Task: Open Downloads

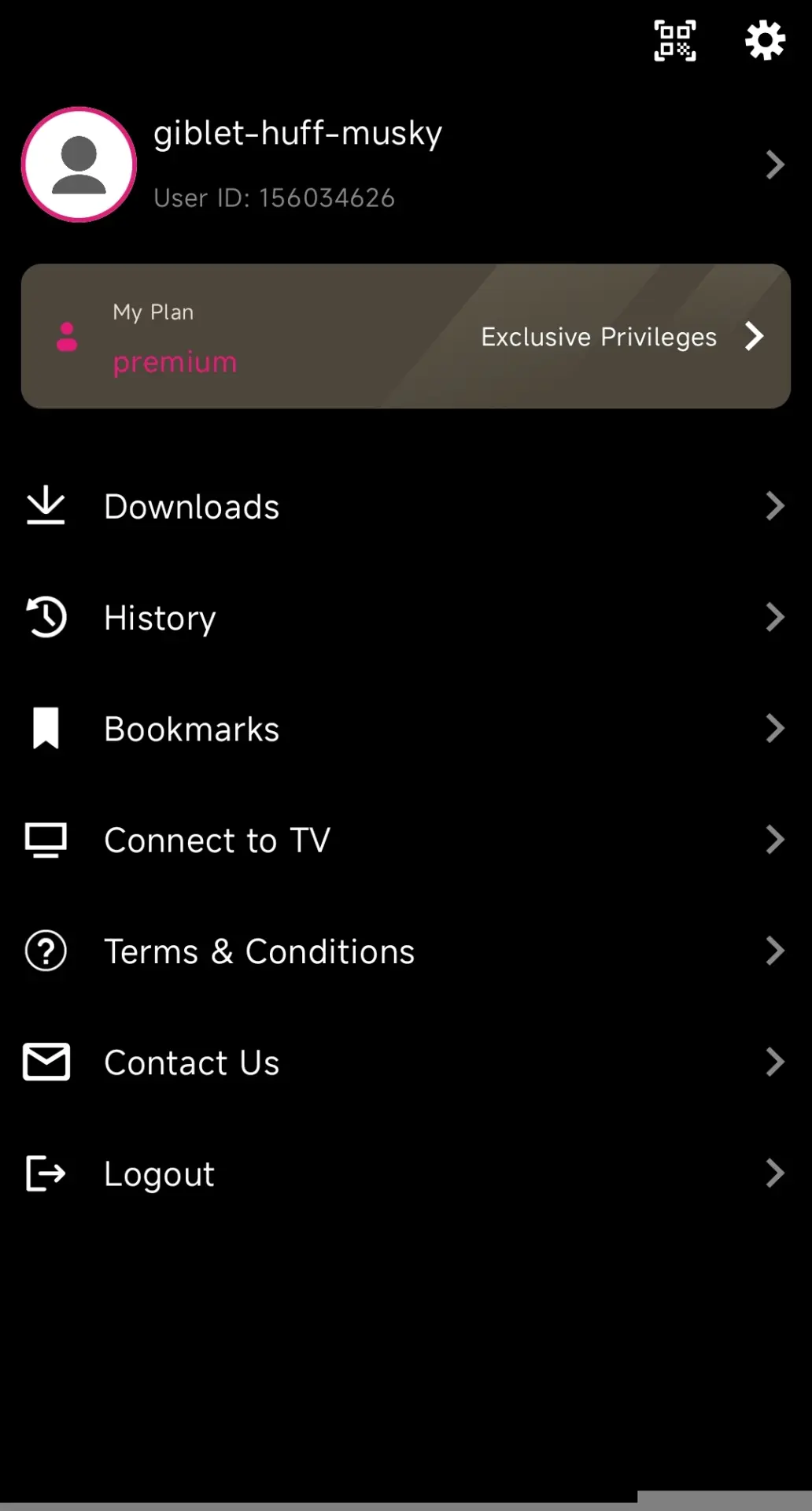Action: click(x=406, y=506)
